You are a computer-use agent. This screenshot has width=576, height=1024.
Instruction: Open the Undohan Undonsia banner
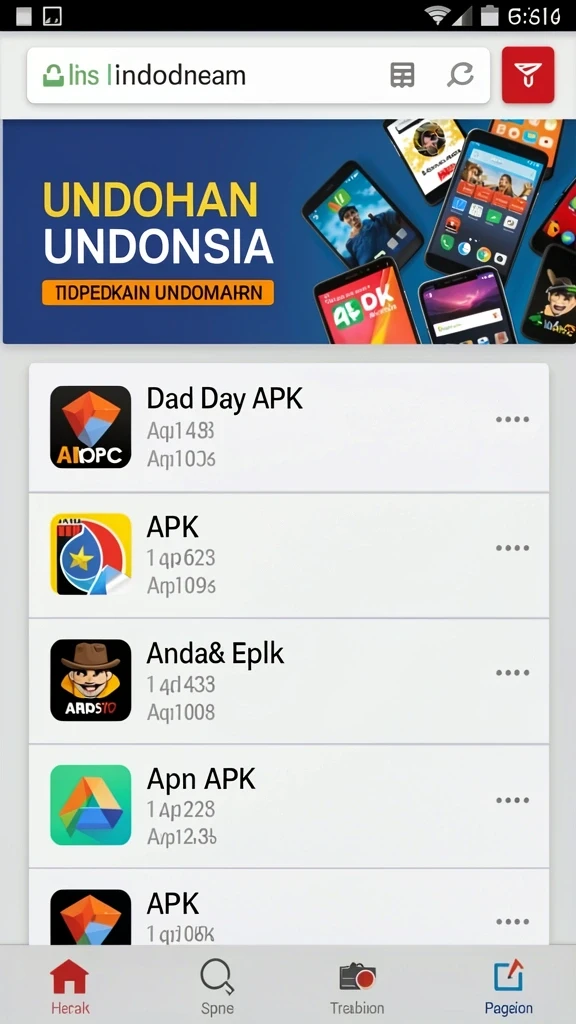pos(289,231)
